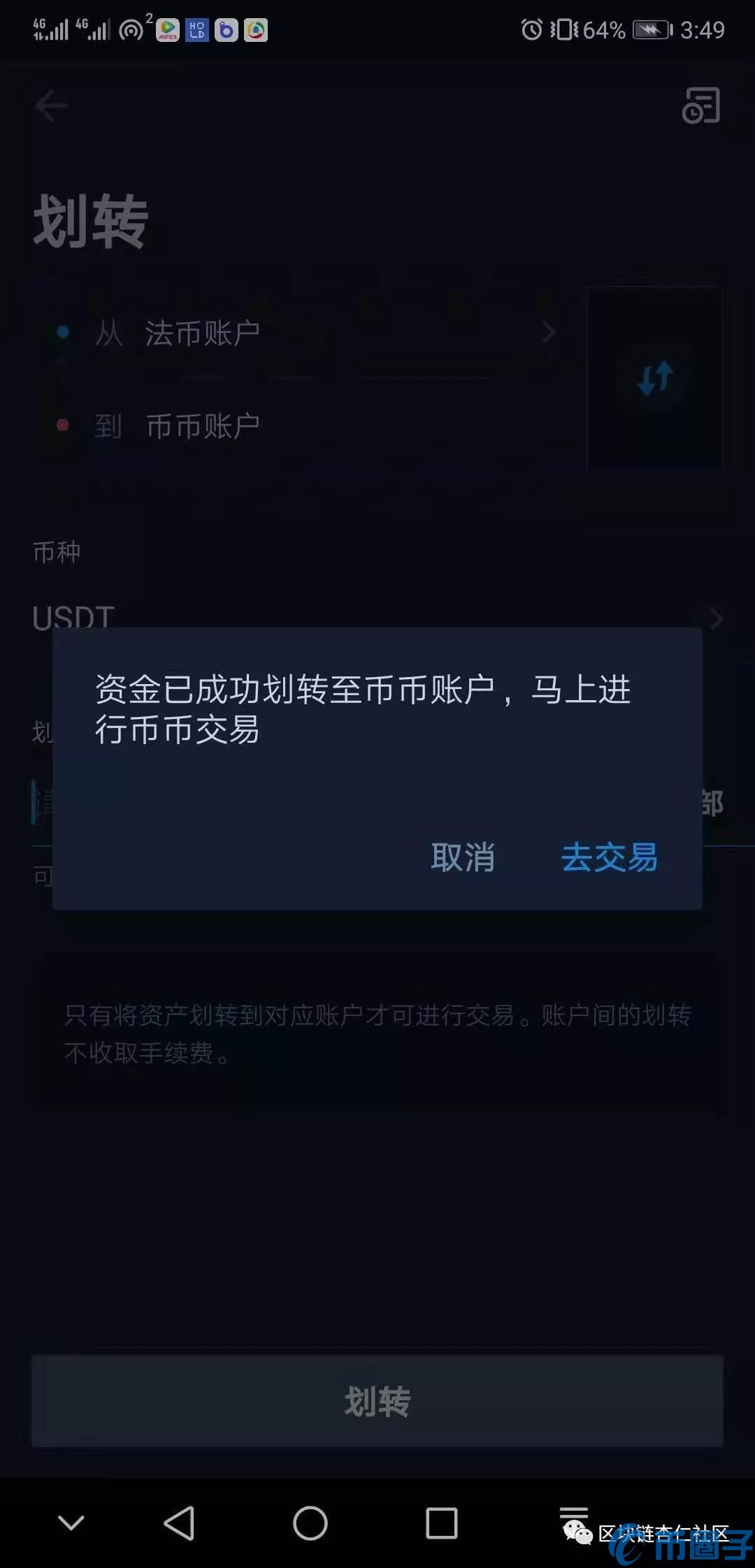
Task: Go to the Android home screen
Action: click(x=310, y=1523)
